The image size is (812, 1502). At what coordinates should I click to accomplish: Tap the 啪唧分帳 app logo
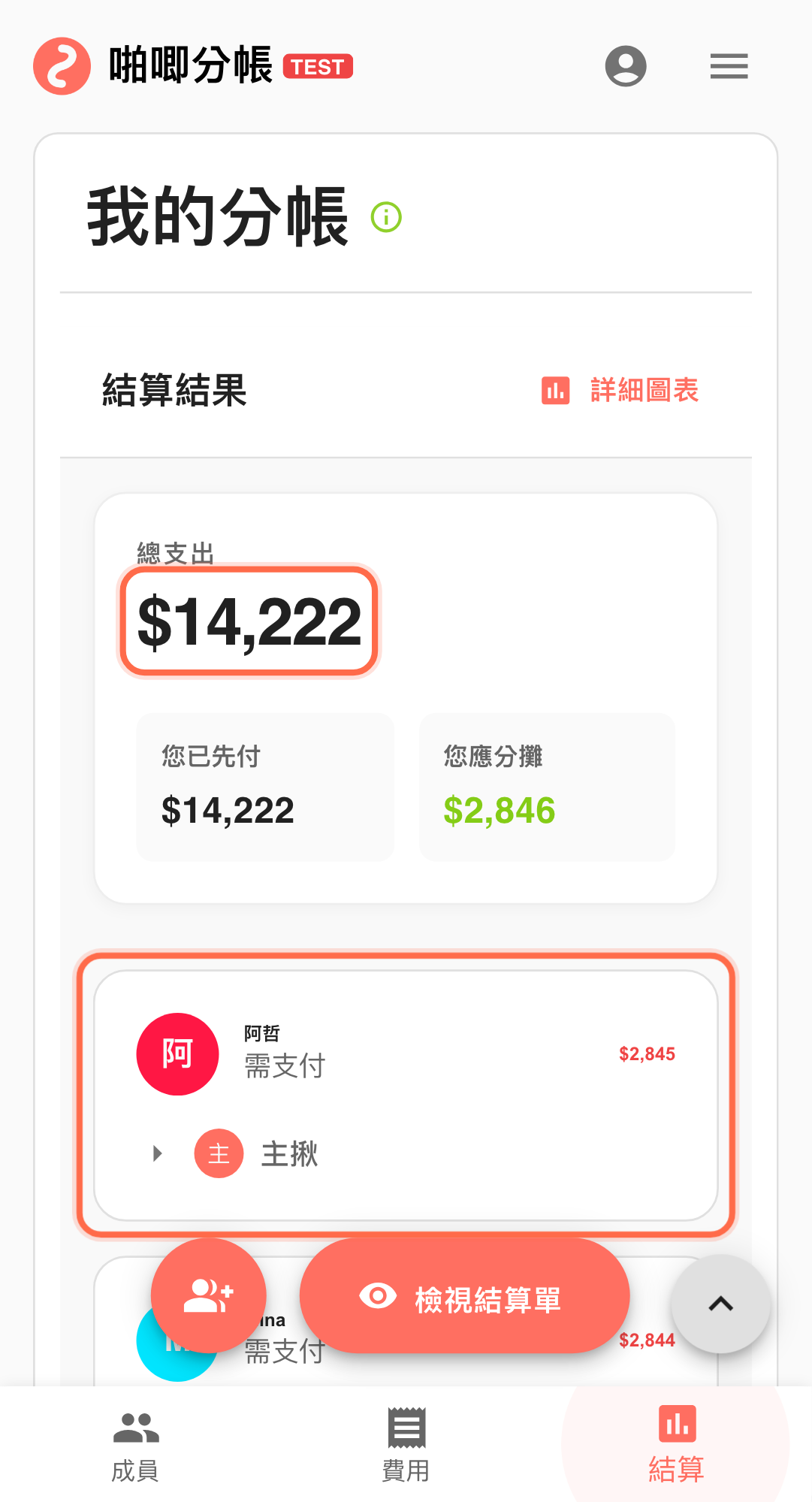tap(62, 66)
